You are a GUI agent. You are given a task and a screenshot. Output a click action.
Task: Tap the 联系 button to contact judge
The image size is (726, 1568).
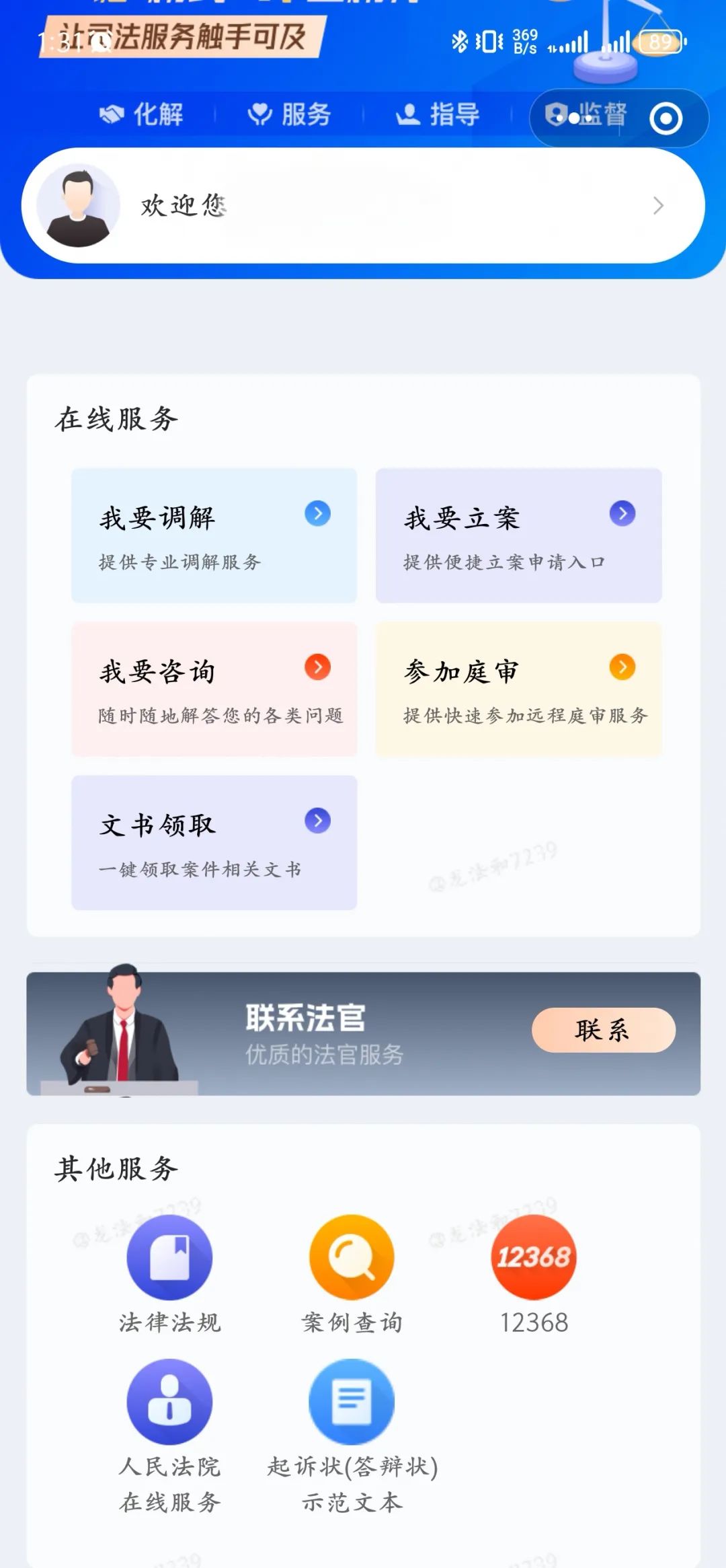tap(603, 1030)
